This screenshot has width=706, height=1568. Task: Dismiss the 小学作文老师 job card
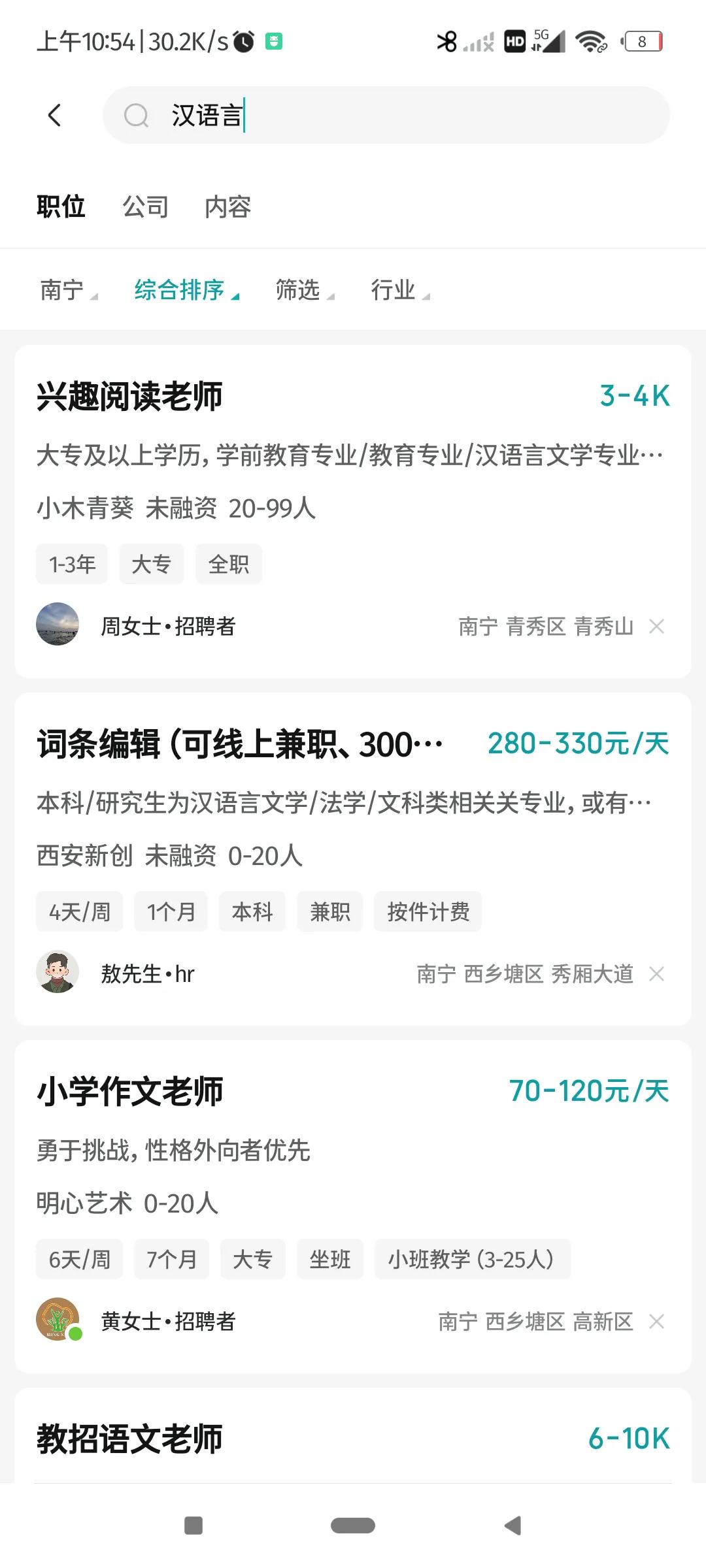(657, 1321)
